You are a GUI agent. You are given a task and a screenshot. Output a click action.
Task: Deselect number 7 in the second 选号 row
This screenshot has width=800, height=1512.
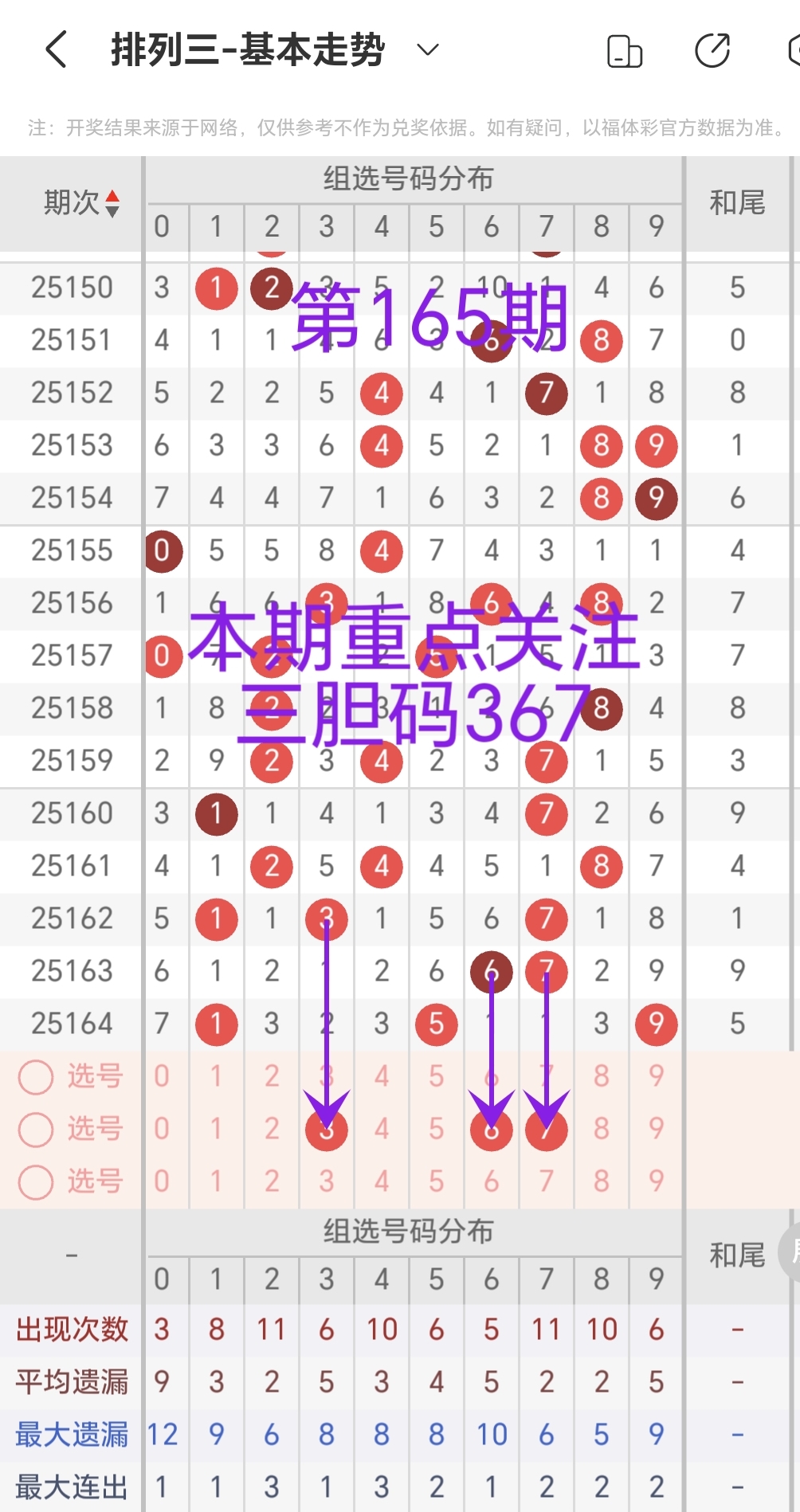pos(546,1130)
